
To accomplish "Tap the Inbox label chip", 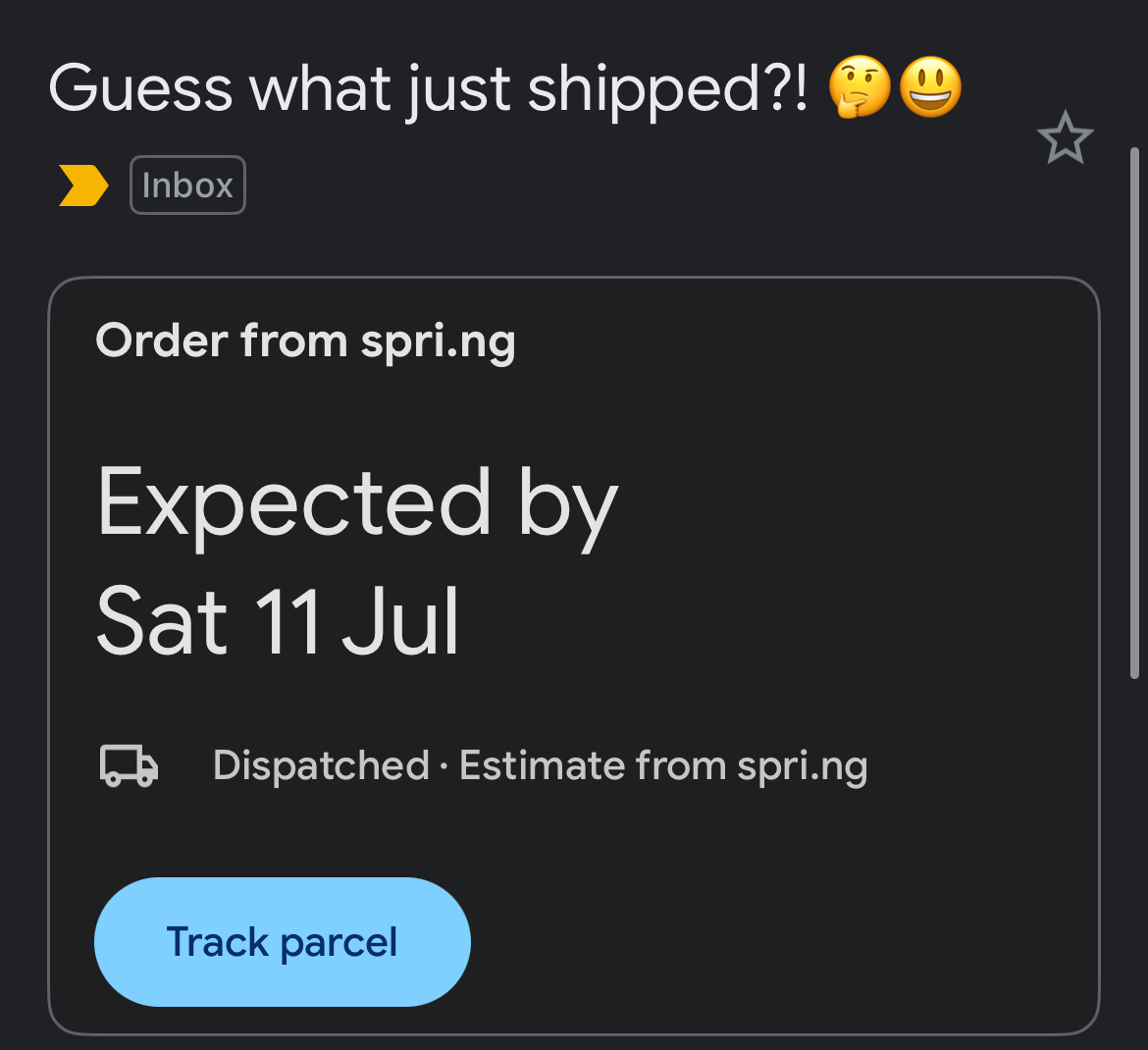I will pyautogui.click(x=187, y=185).
